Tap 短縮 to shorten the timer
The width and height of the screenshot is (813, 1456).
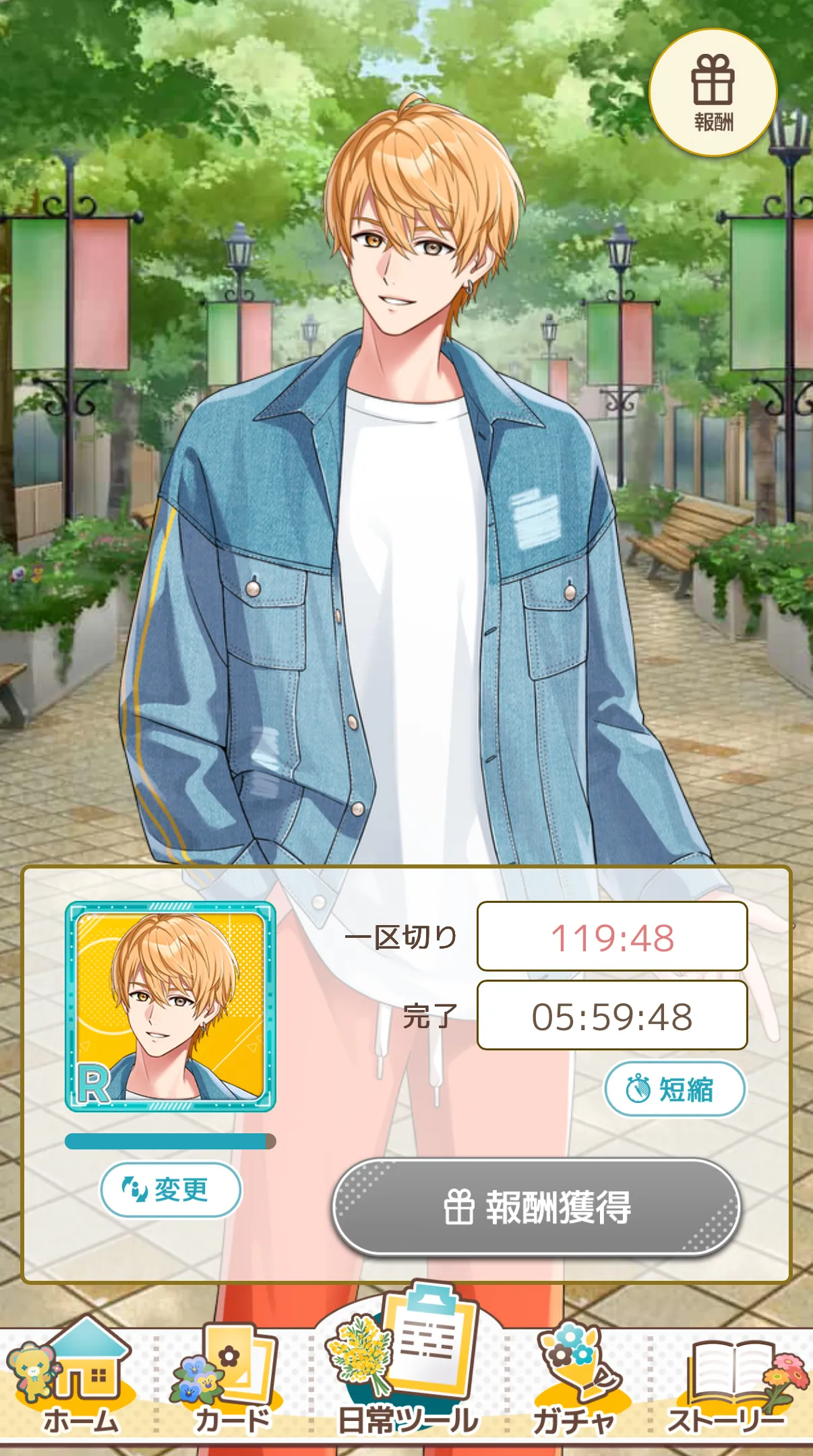pos(675,1089)
